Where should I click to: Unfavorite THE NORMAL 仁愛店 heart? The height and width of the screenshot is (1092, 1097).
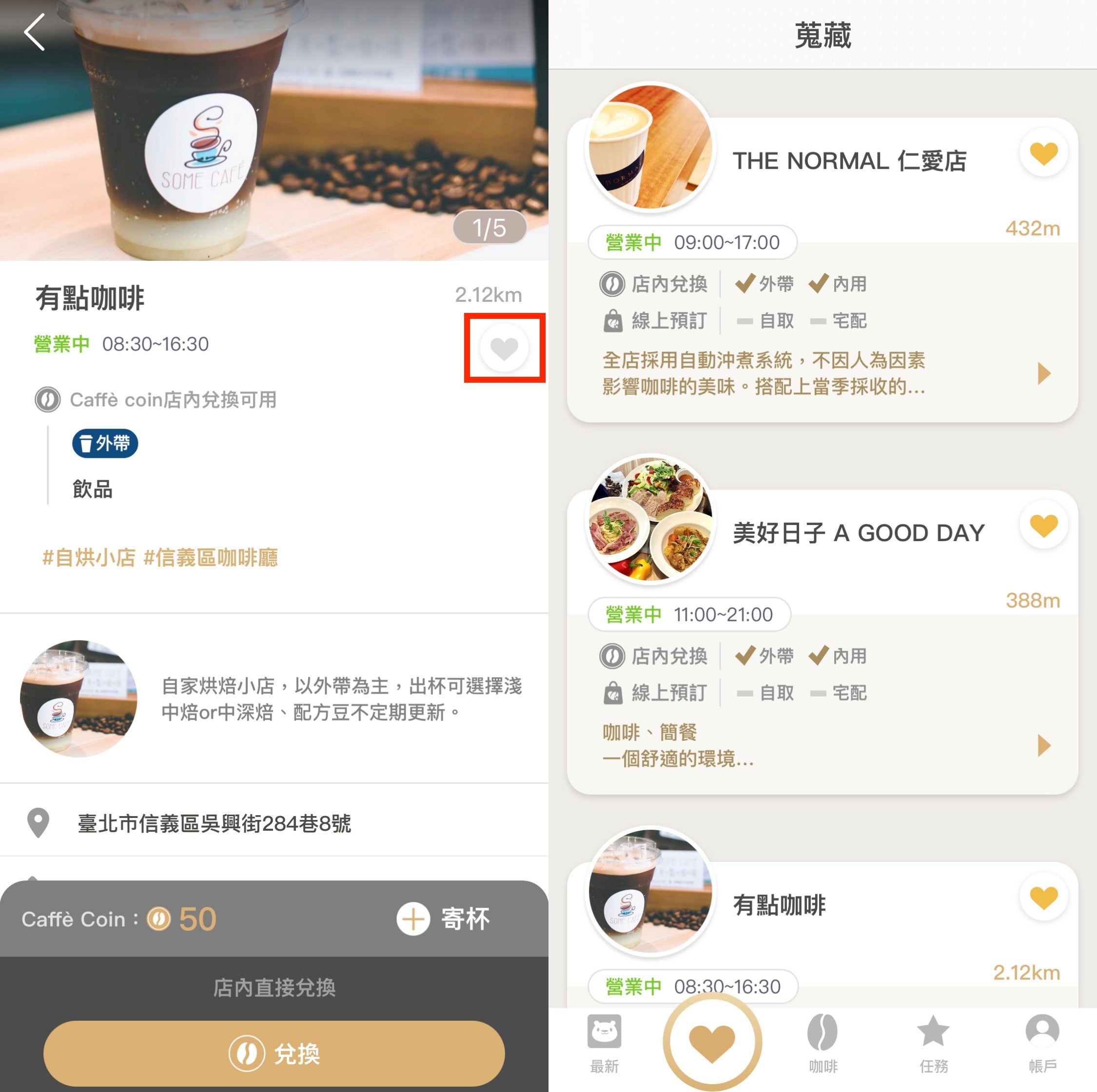[1043, 154]
